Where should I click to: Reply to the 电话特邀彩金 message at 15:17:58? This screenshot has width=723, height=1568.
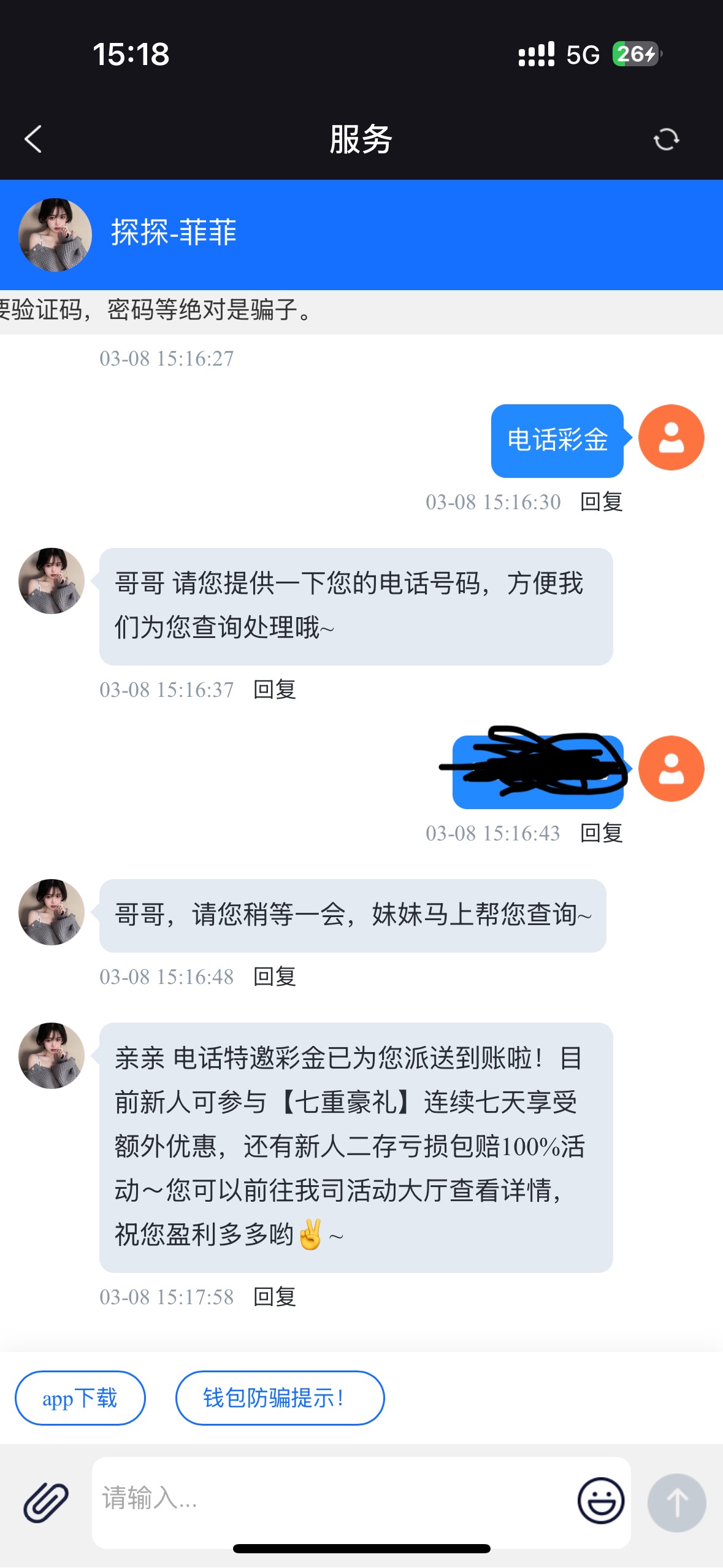(x=275, y=1297)
